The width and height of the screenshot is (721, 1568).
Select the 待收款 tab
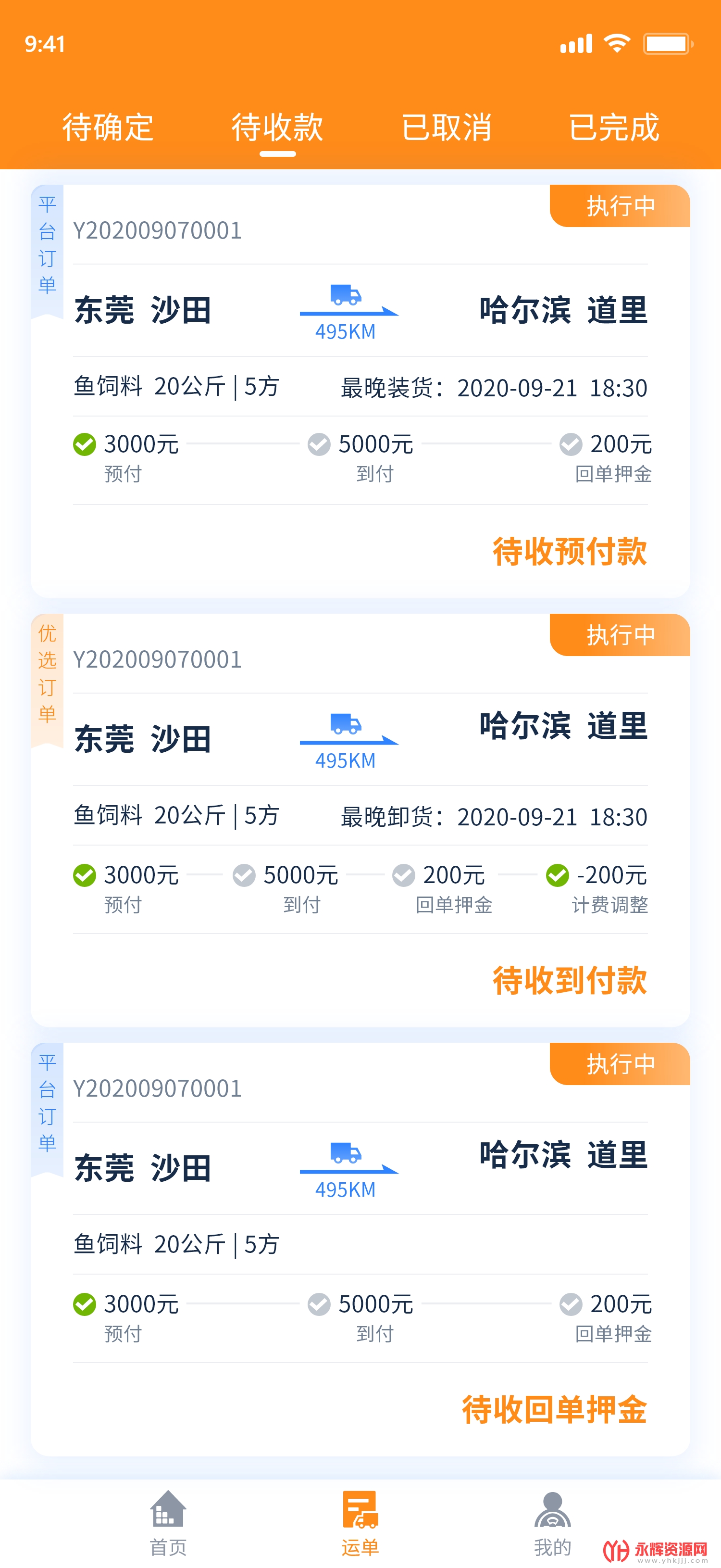(277, 127)
